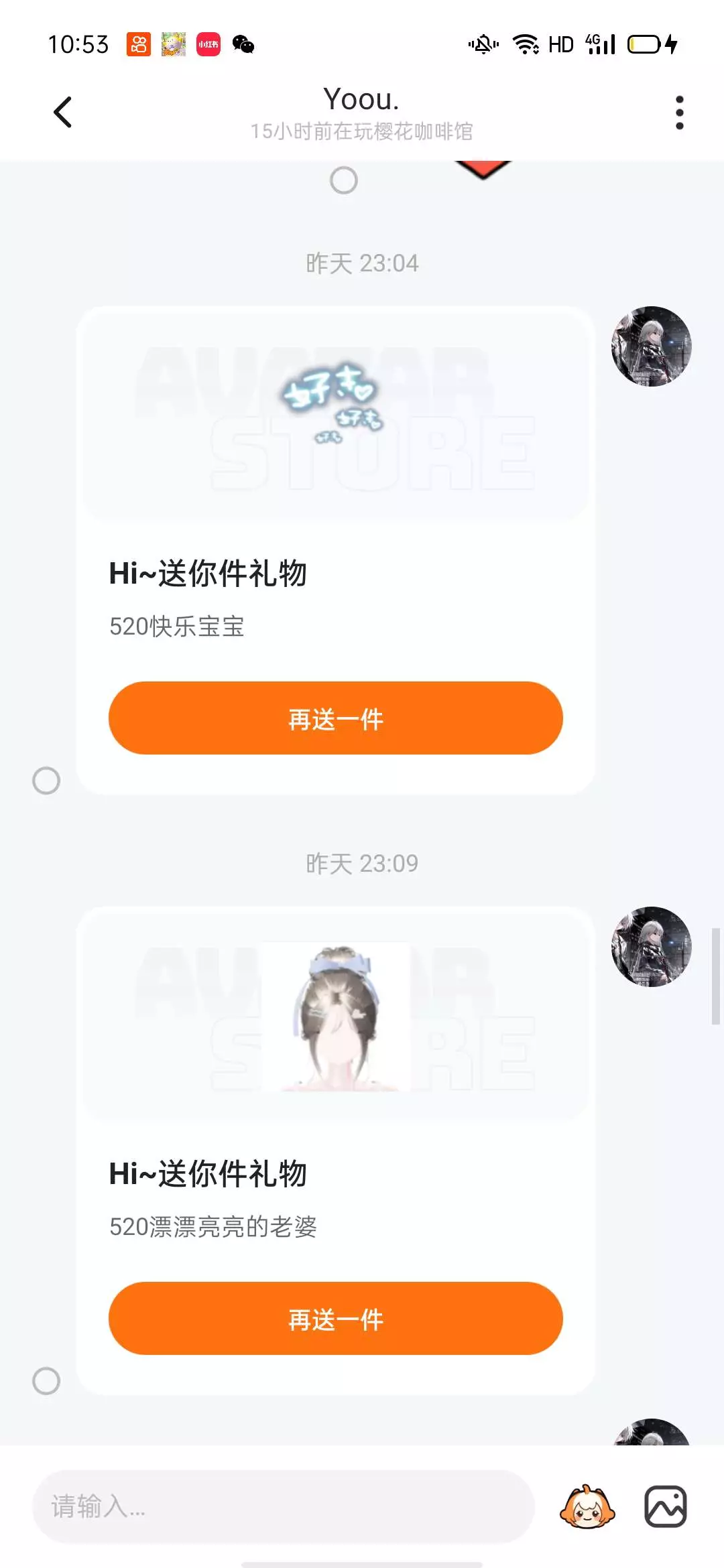
Task: Focus the 请输入 message input field
Action: (284, 1507)
